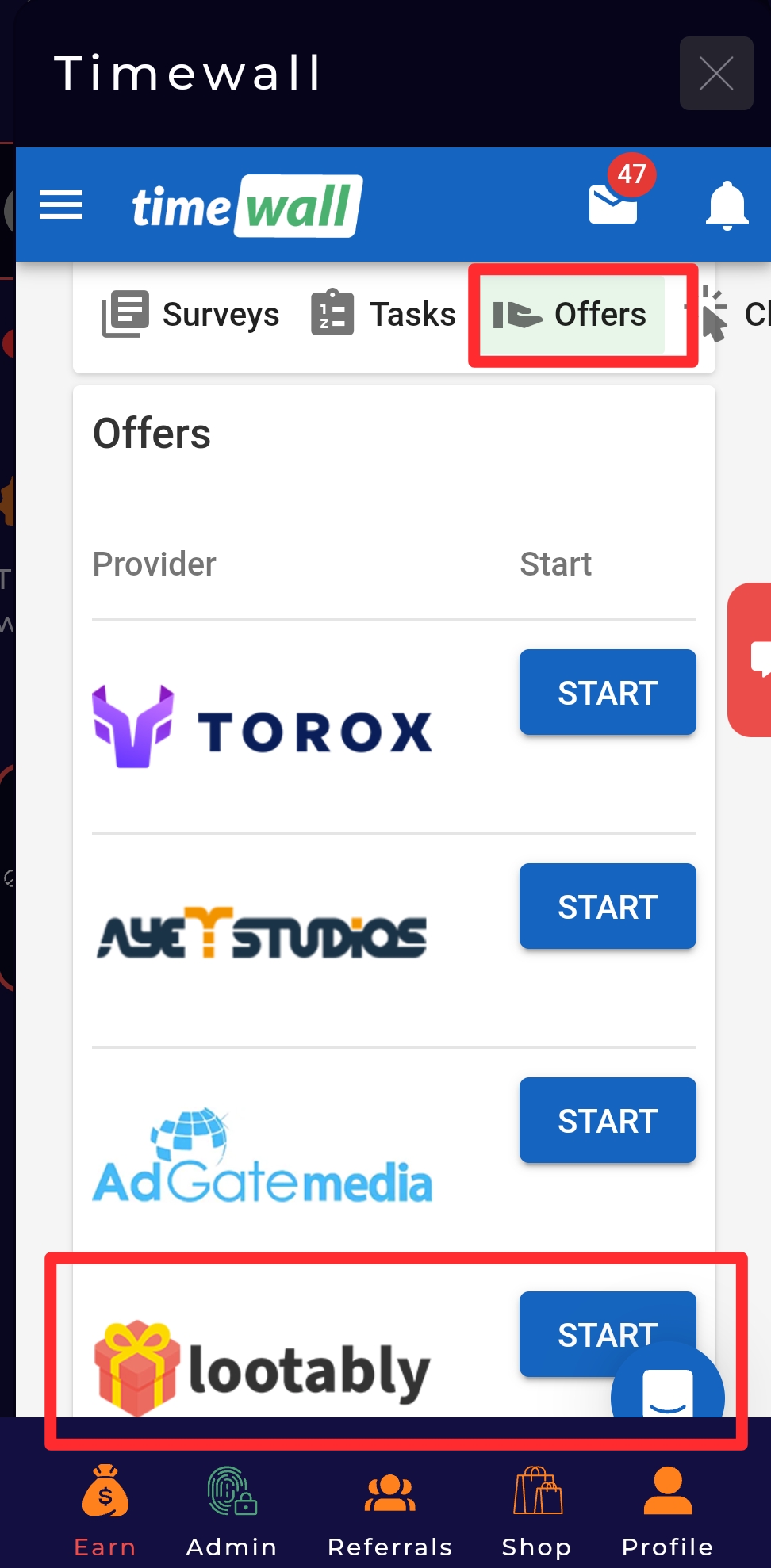Start the Torox offer wall
771x1568 pixels.
tap(608, 692)
